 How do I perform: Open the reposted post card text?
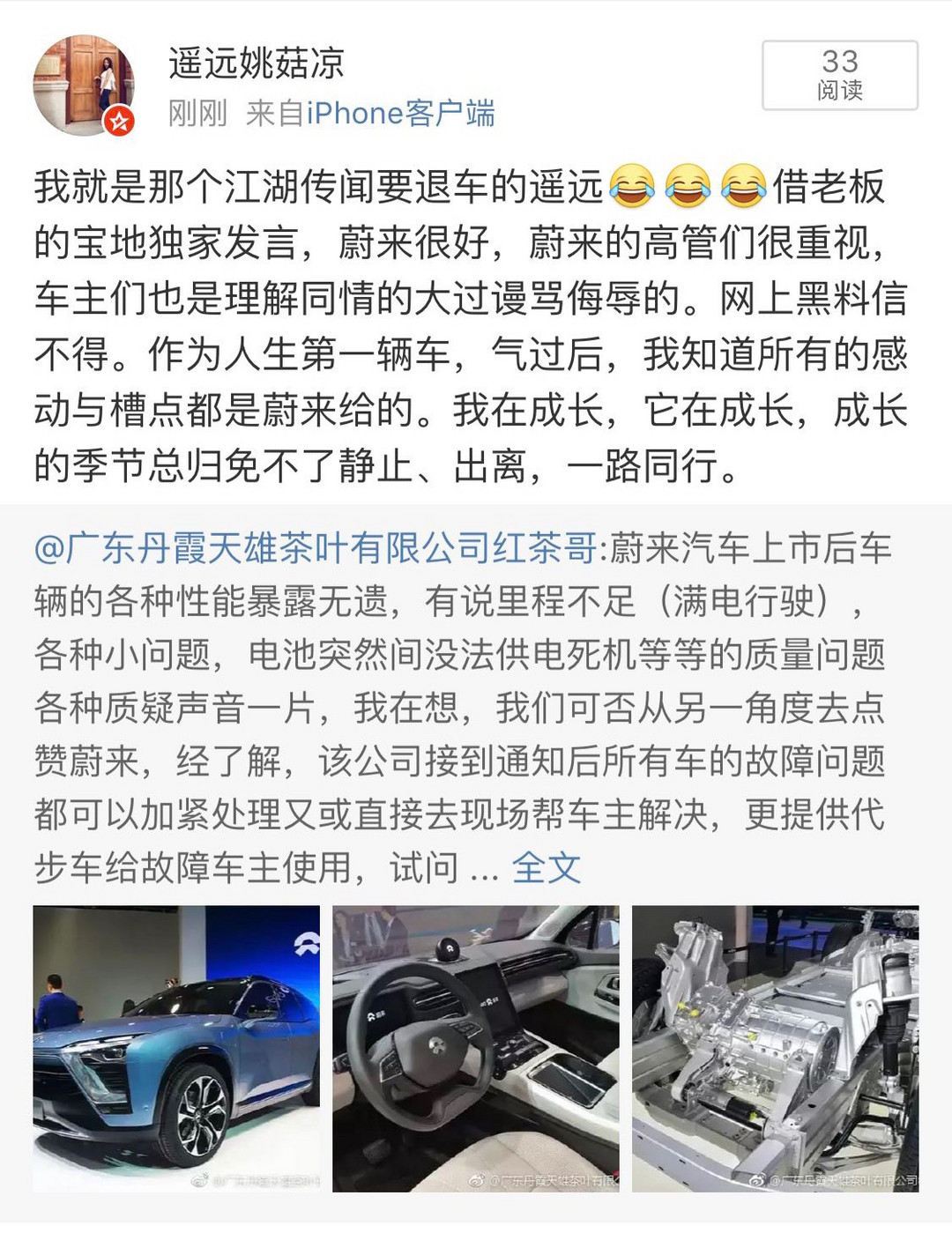tap(458, 708)
